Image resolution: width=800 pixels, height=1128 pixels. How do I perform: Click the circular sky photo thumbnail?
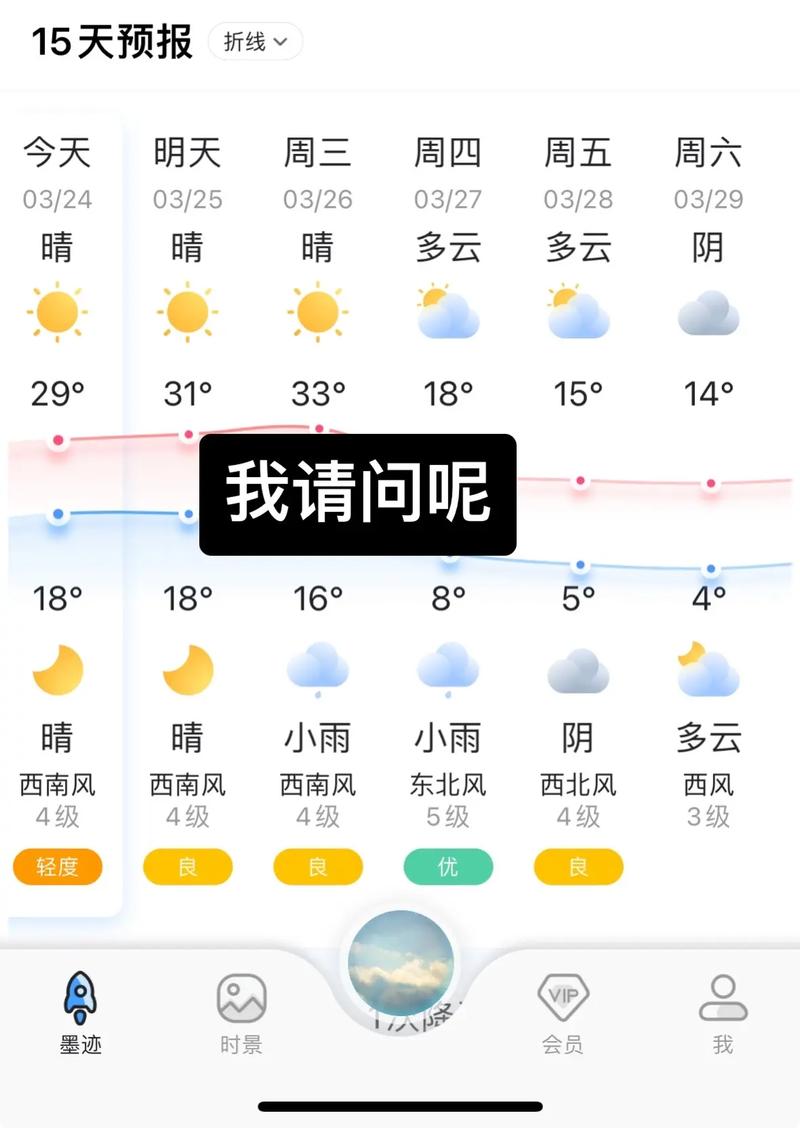[399, 962]
